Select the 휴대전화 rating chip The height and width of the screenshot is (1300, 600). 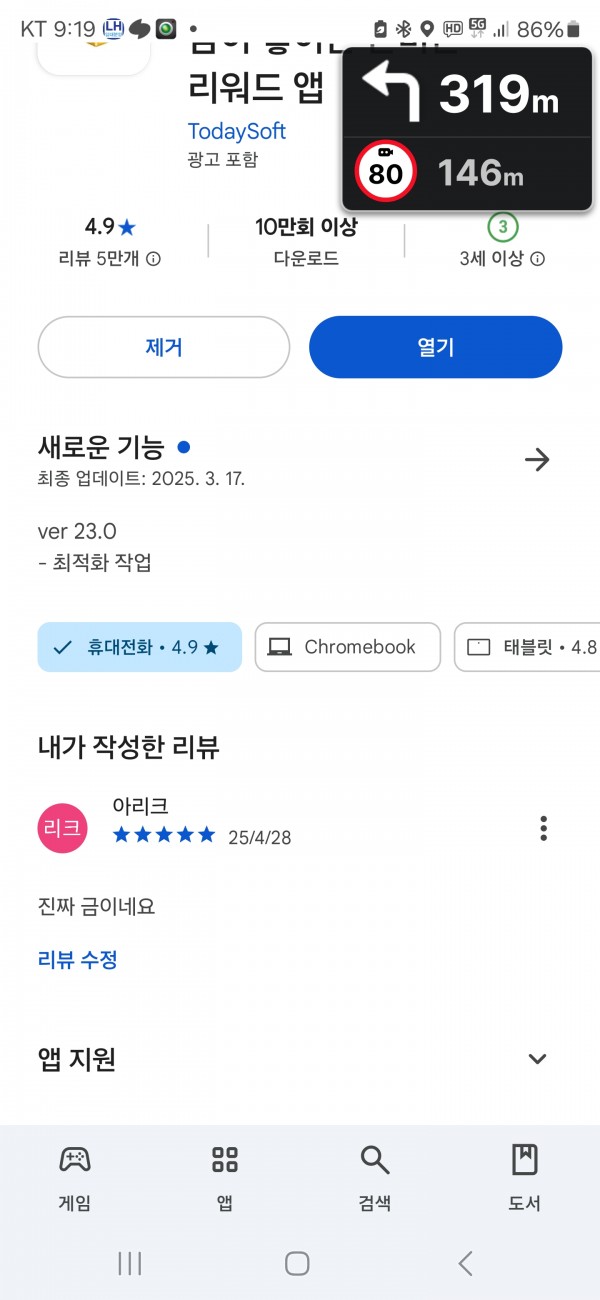pos(140,647)
